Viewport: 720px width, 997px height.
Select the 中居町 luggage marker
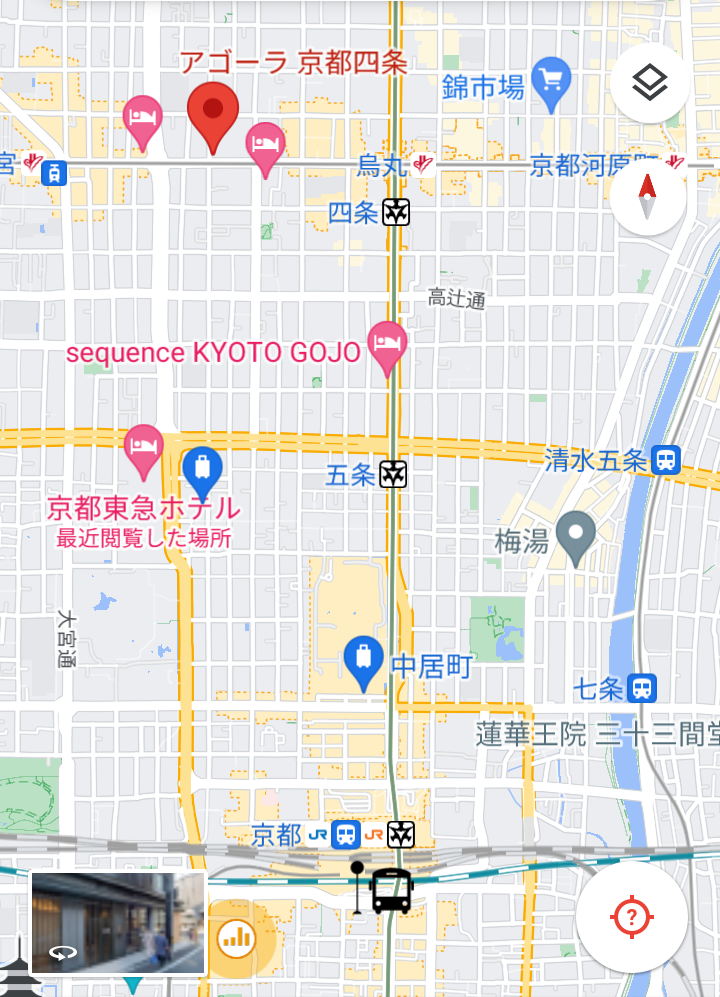(x=364, y=661)
